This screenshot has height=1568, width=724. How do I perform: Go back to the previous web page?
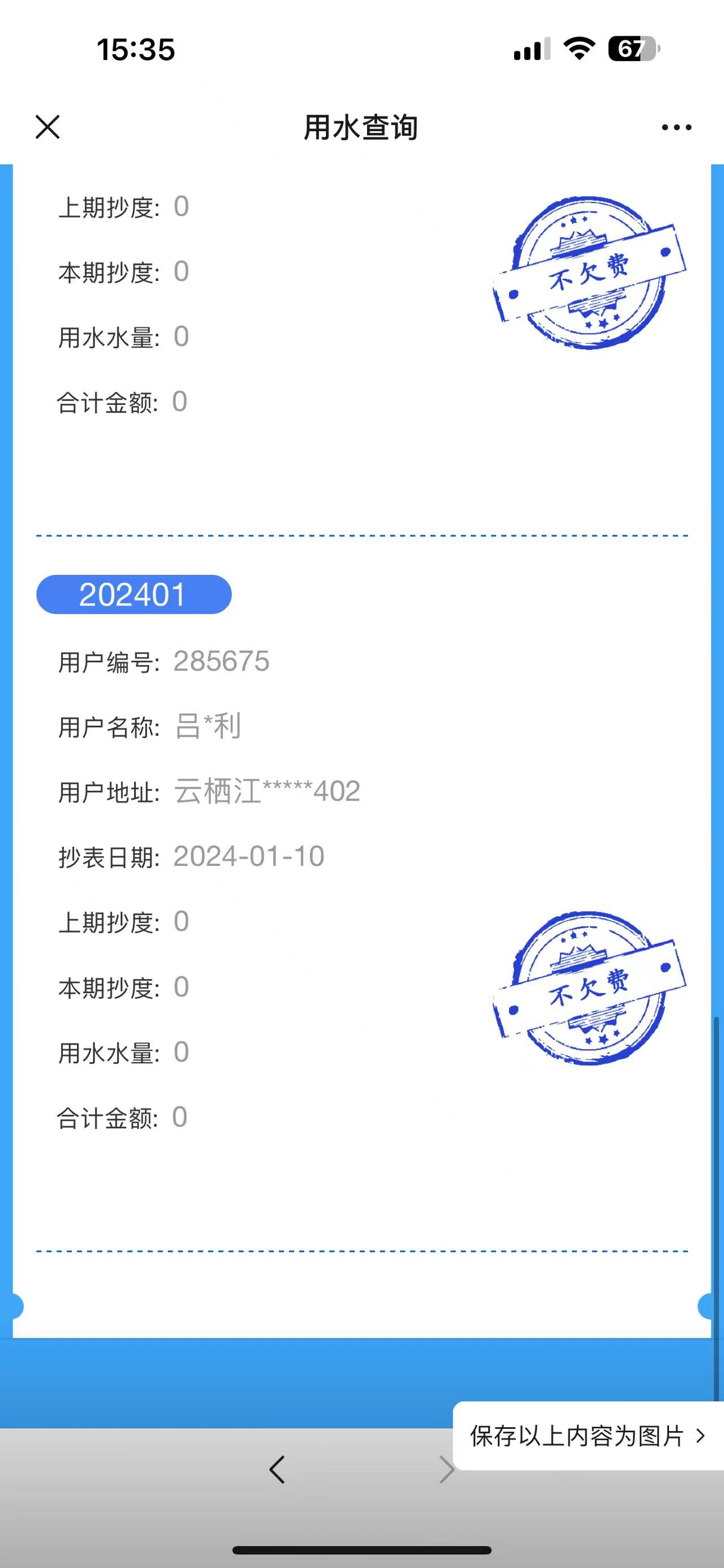(277, 1470)
